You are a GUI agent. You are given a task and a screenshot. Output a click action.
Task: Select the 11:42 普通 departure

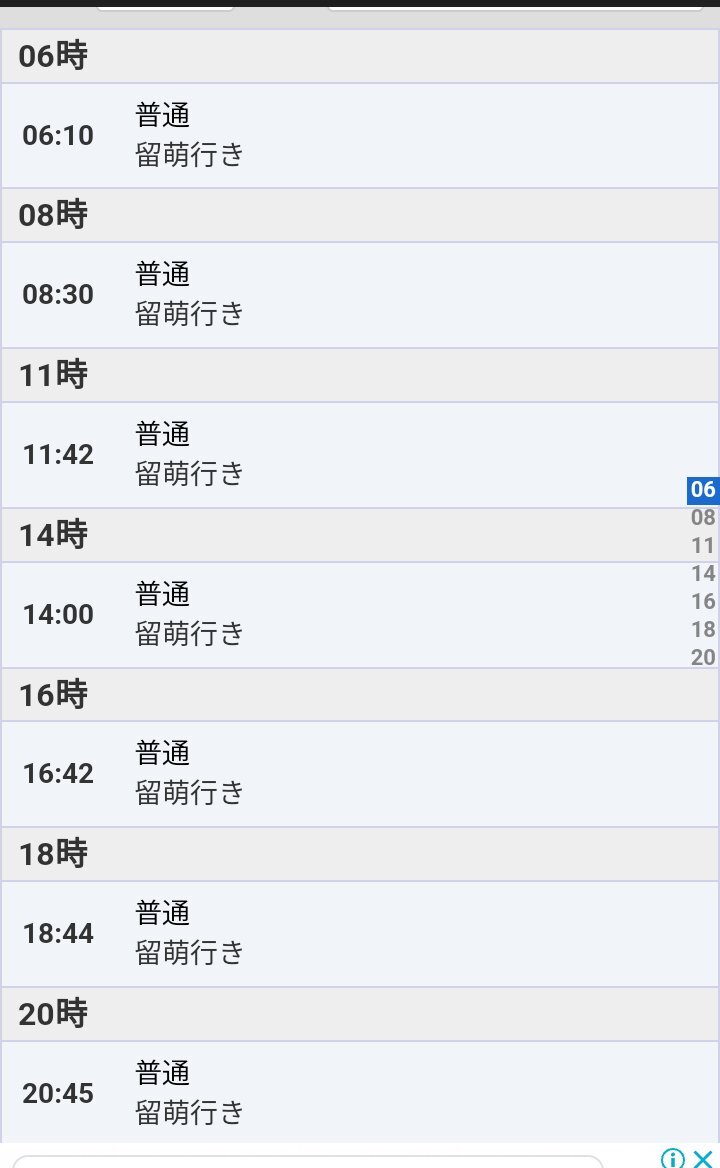(x=360, y=455)
